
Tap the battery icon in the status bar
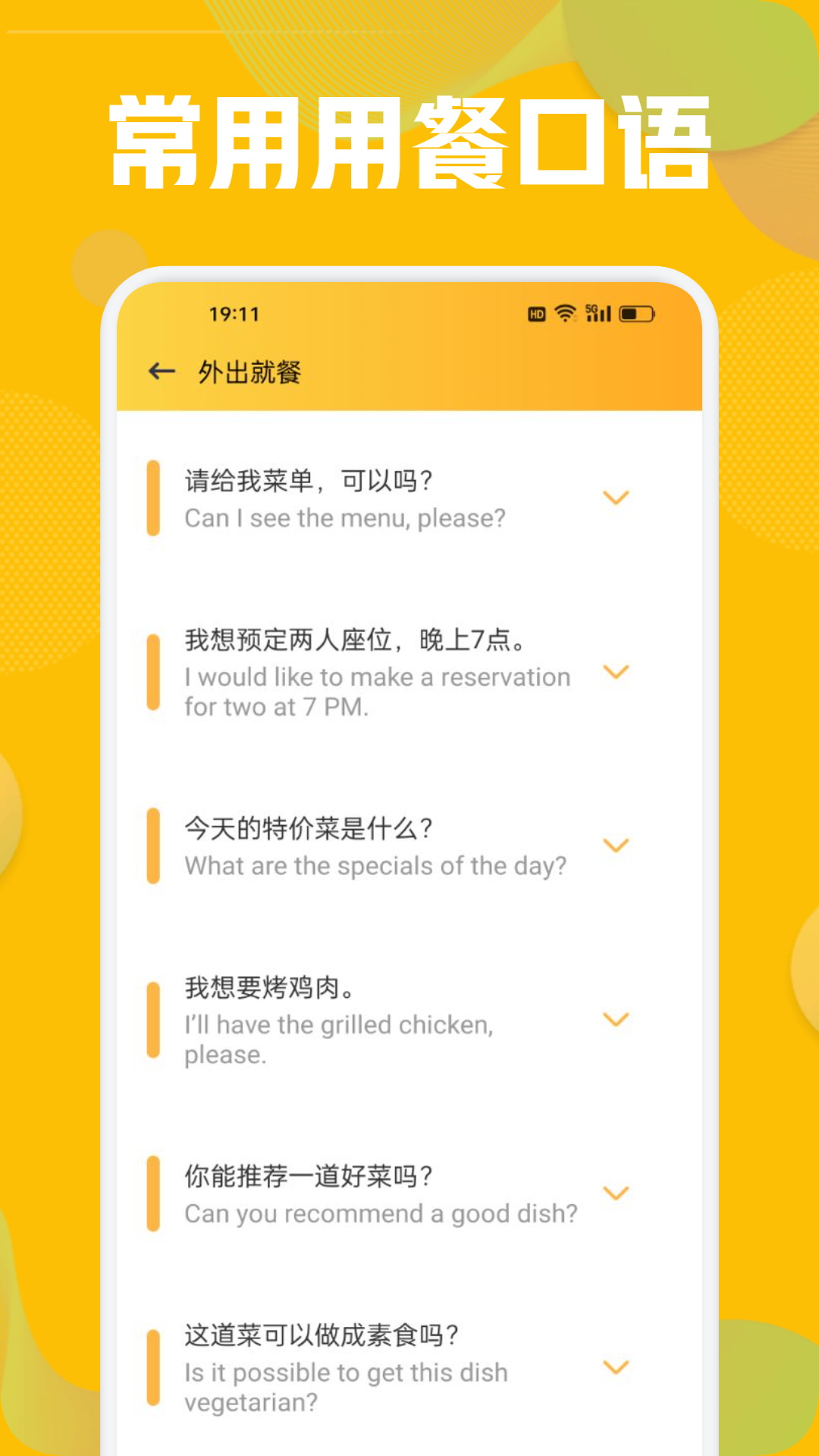point(635,312)
